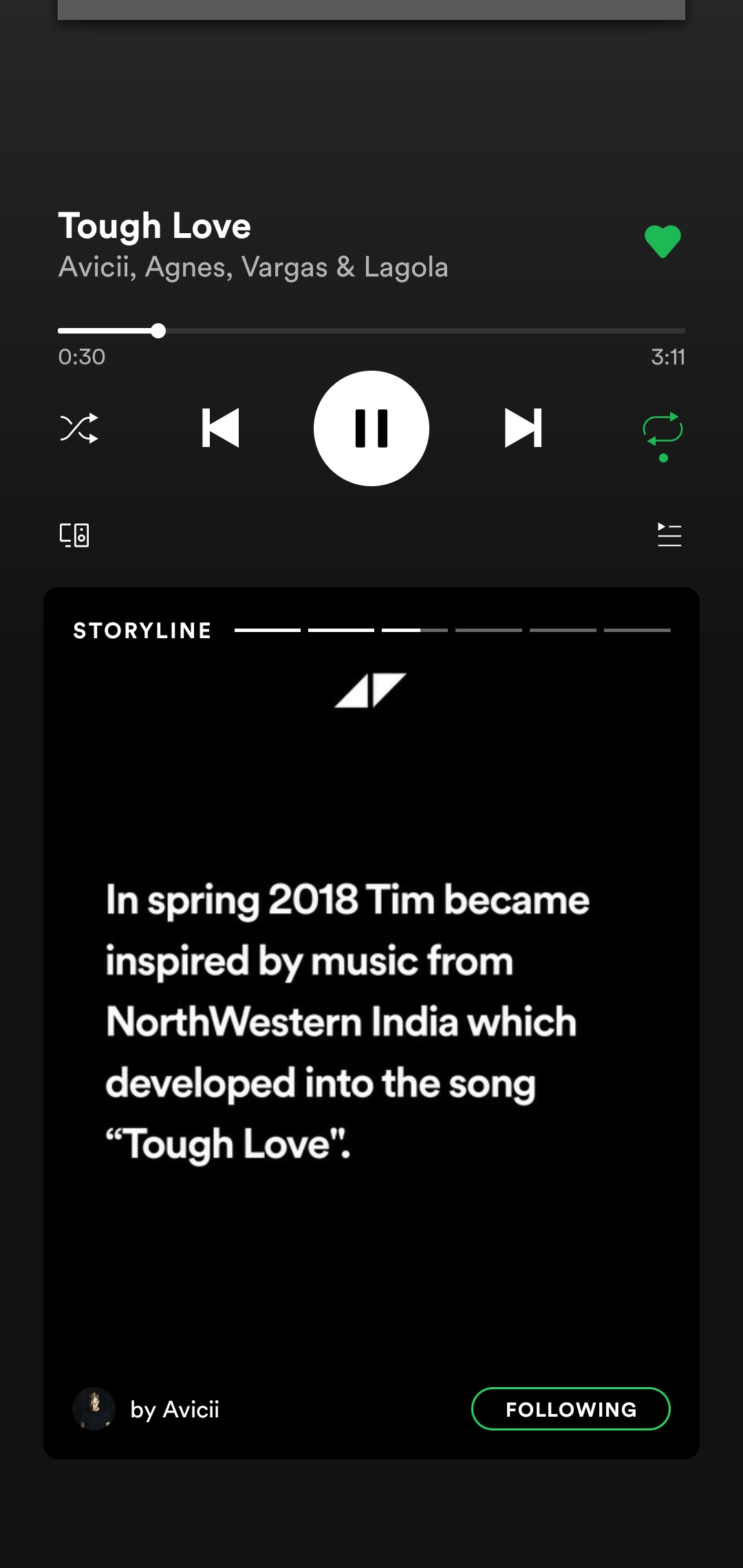Unlike the song Tough Love
The width and height of the screenshot is (743, 1568).
pyautogui.click(x=663, y=242)
